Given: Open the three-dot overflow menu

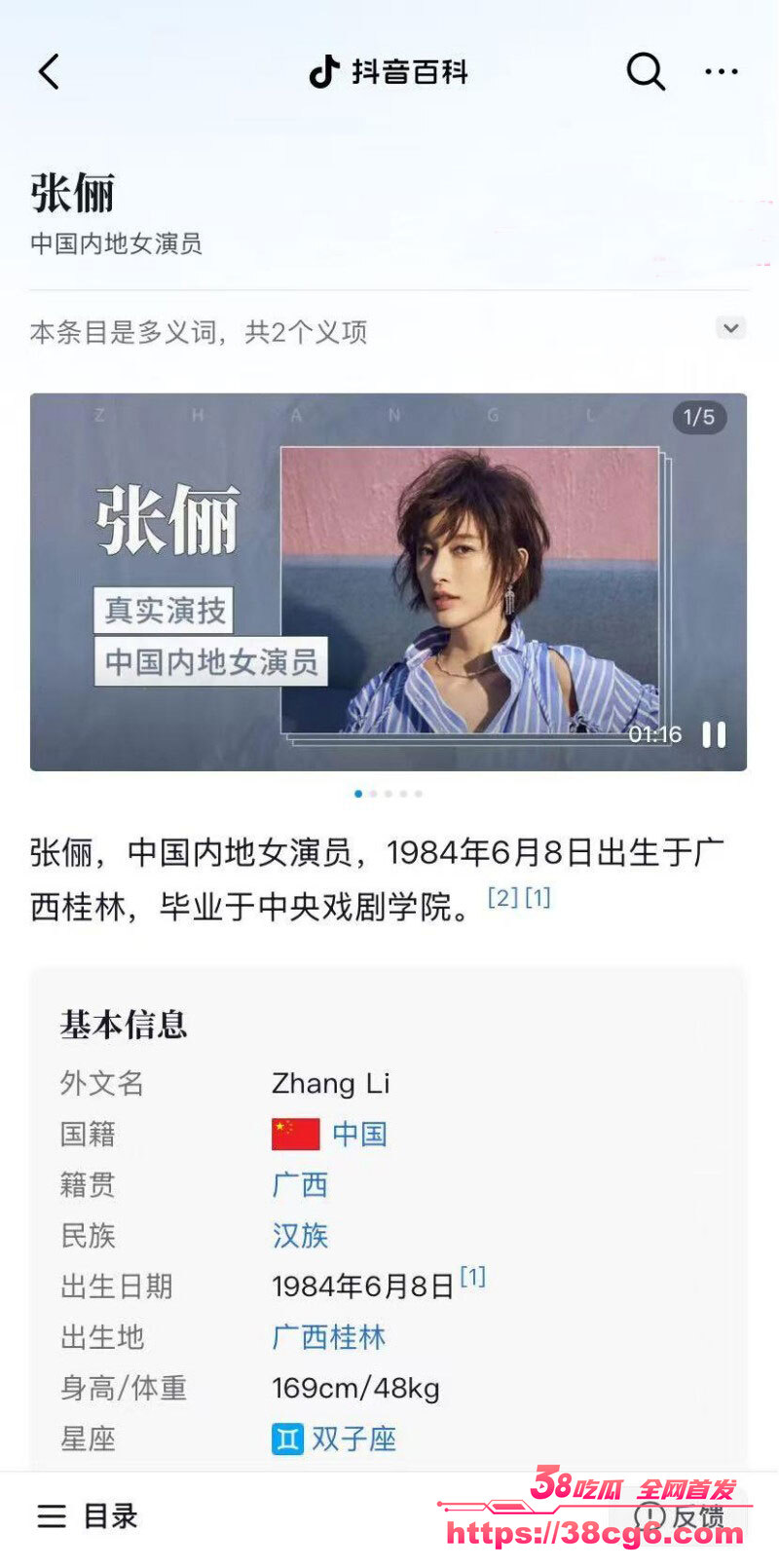Looking at the screenshot, I should point(721,71).
